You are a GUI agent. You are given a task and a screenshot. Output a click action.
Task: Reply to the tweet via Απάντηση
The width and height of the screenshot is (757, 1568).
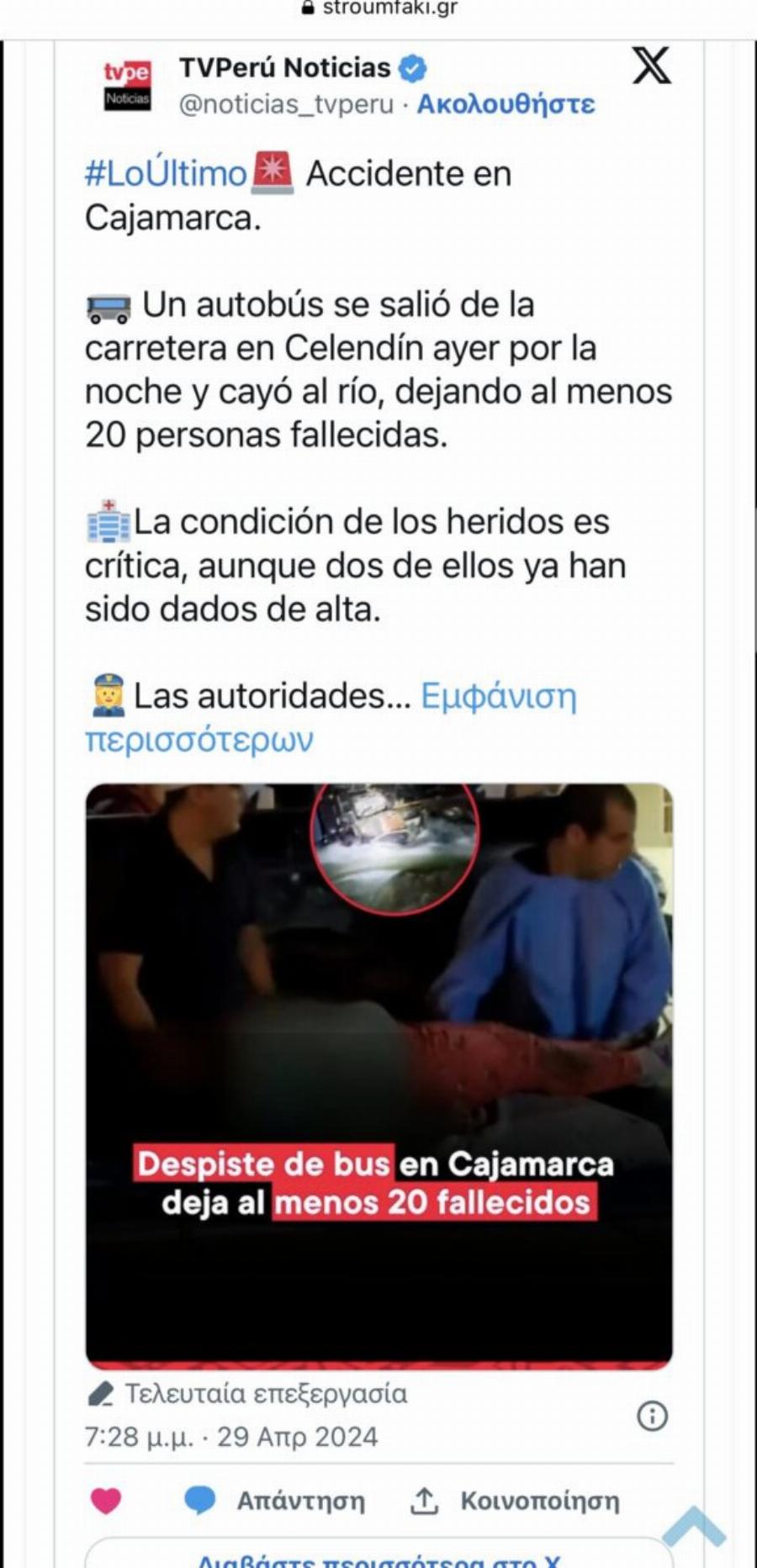(275, 1501)
